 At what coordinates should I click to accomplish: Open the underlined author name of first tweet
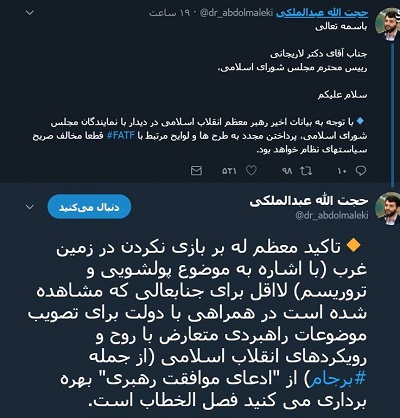pos(322,13)
